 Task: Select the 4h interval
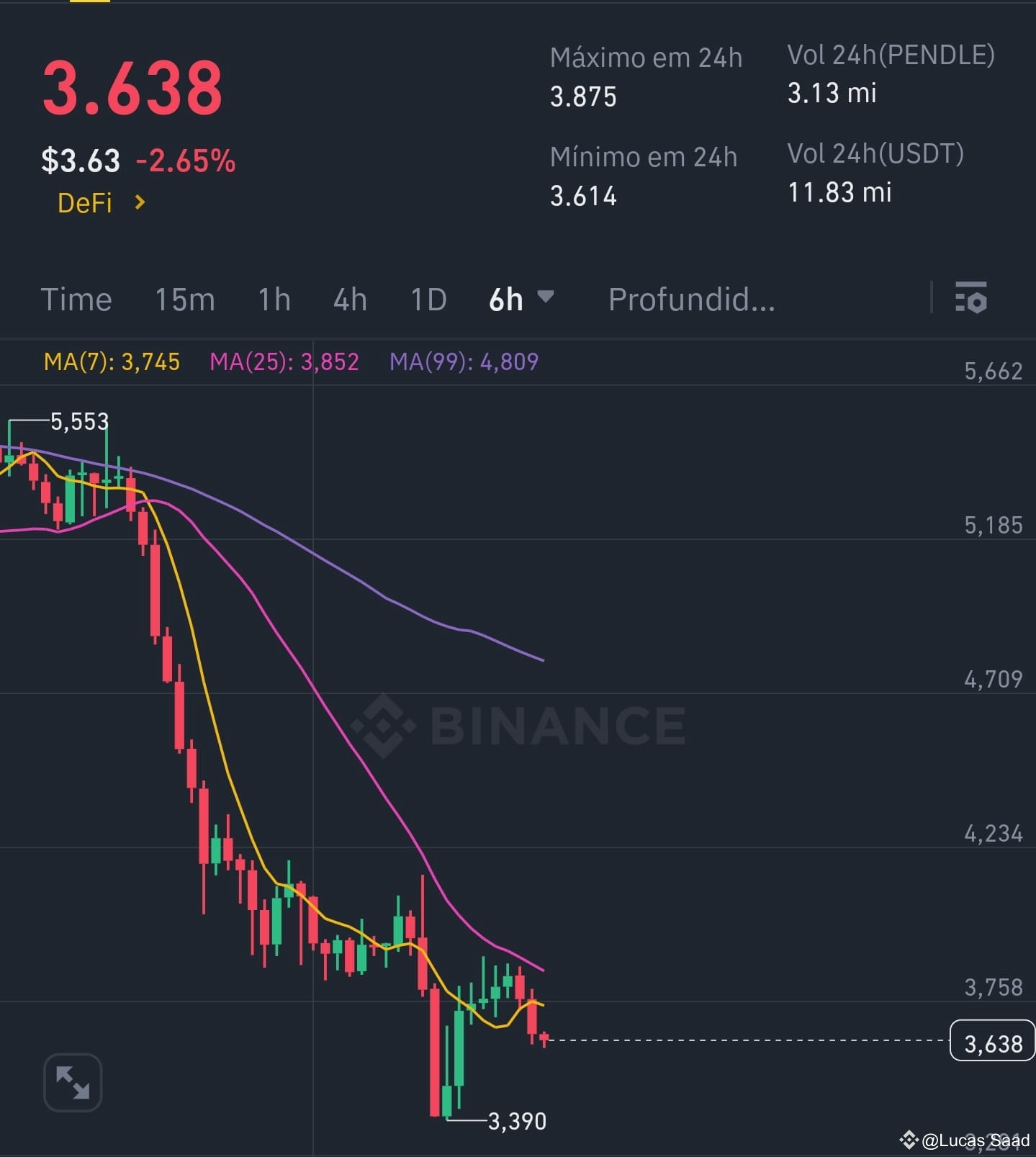click(x=350, y=299)
